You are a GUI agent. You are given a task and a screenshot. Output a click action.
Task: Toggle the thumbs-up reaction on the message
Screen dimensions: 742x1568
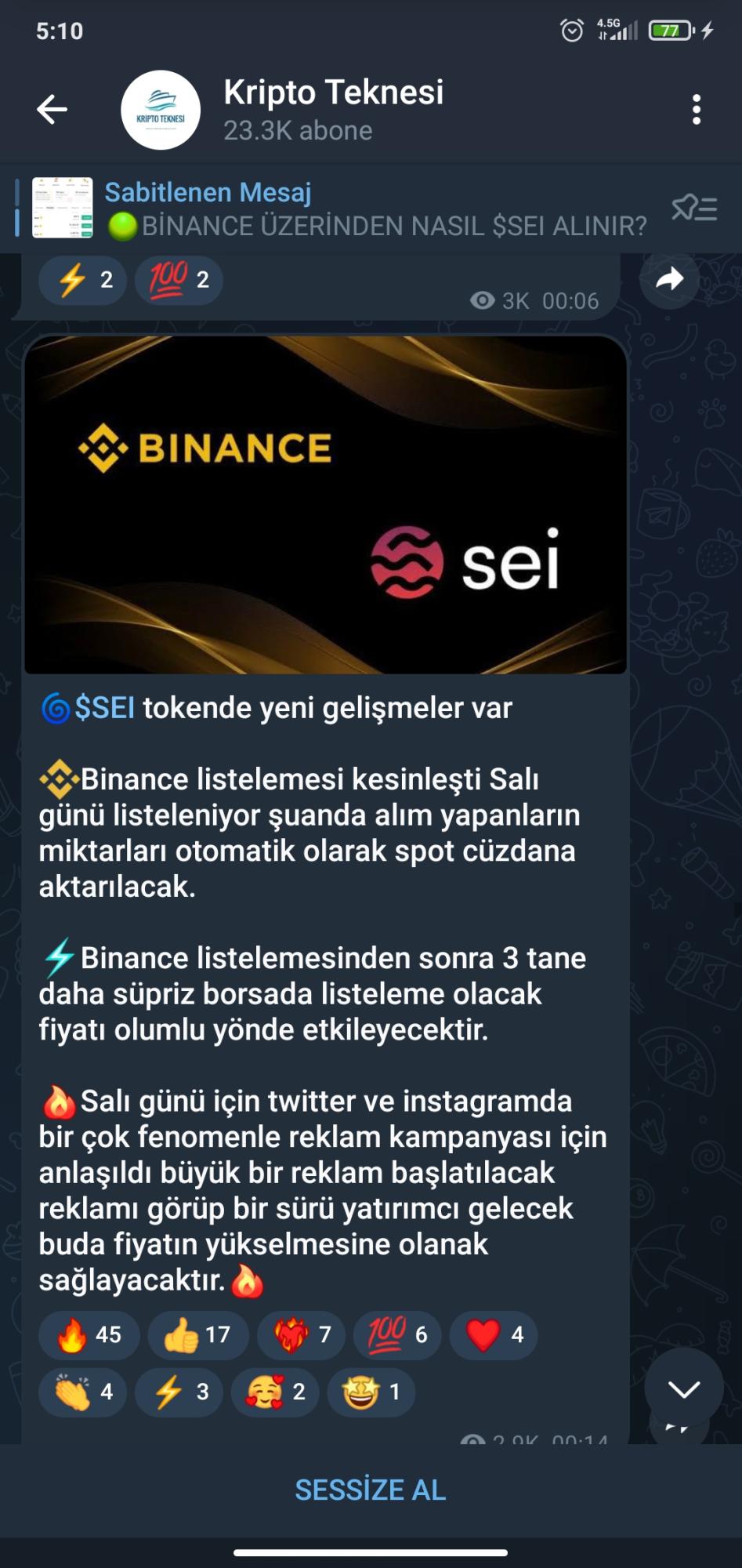[x=197, y=1335]
